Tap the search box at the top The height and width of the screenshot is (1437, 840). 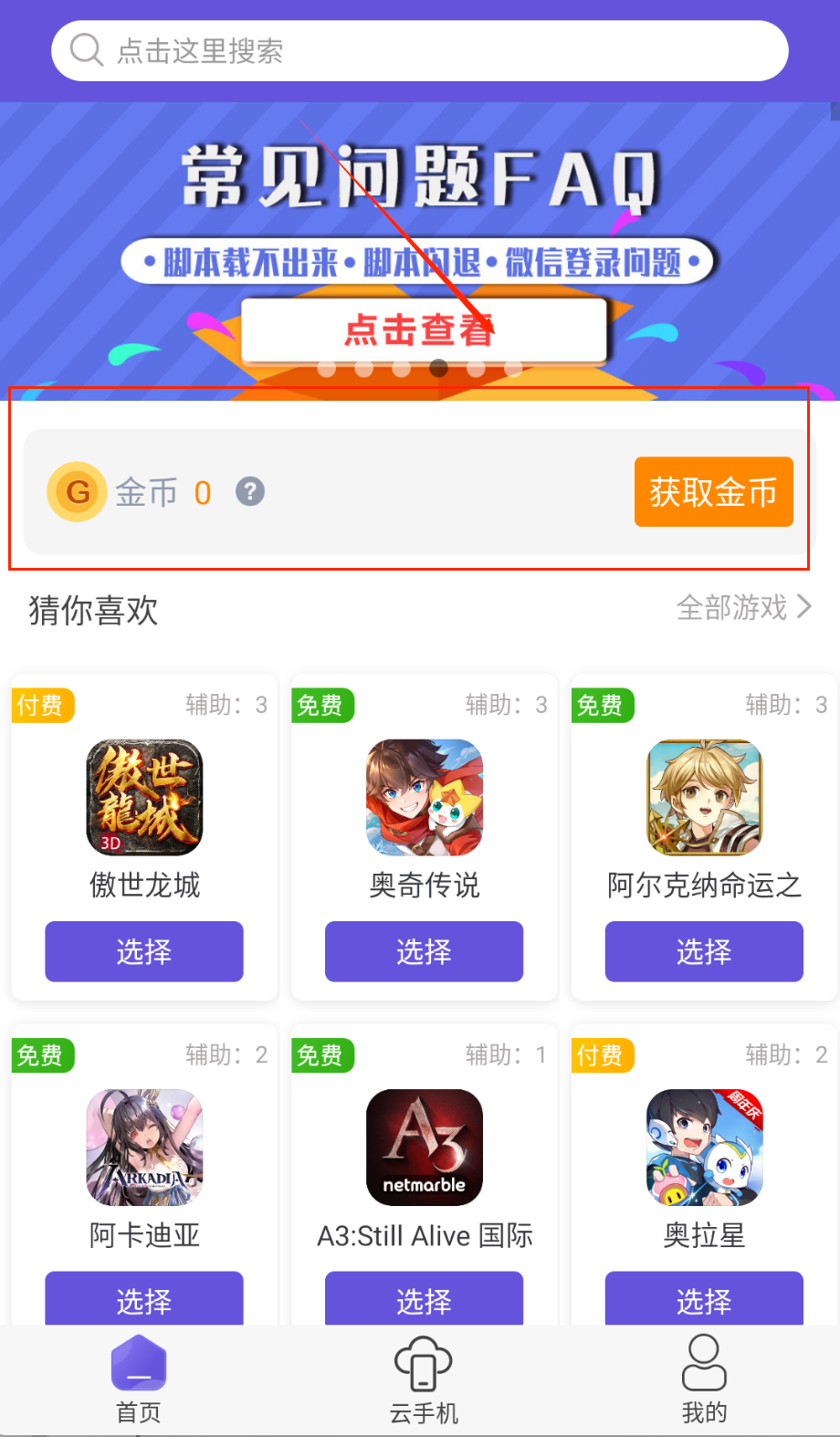click(420, 51)
